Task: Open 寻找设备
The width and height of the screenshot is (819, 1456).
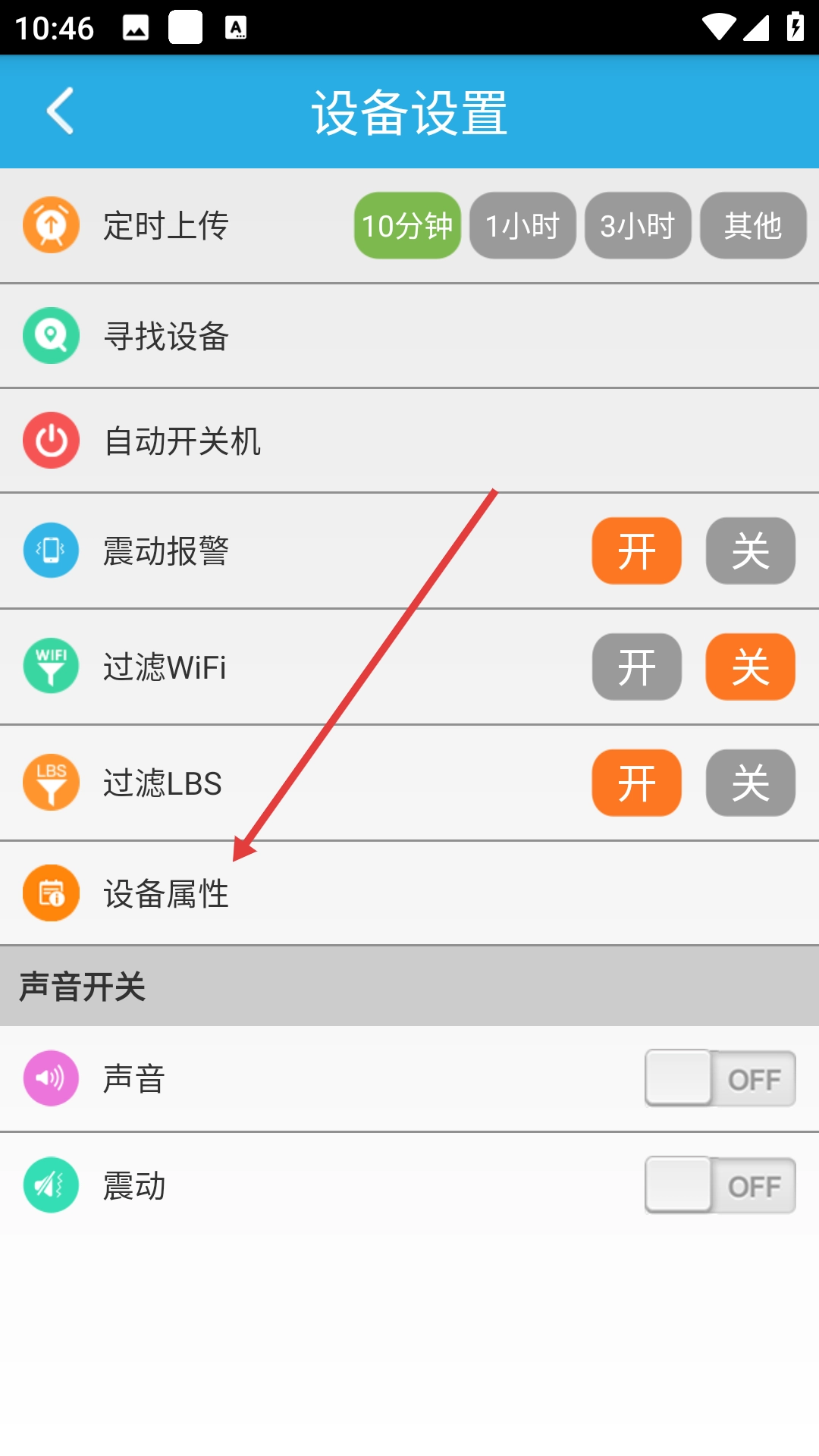Action: point(409,336)
